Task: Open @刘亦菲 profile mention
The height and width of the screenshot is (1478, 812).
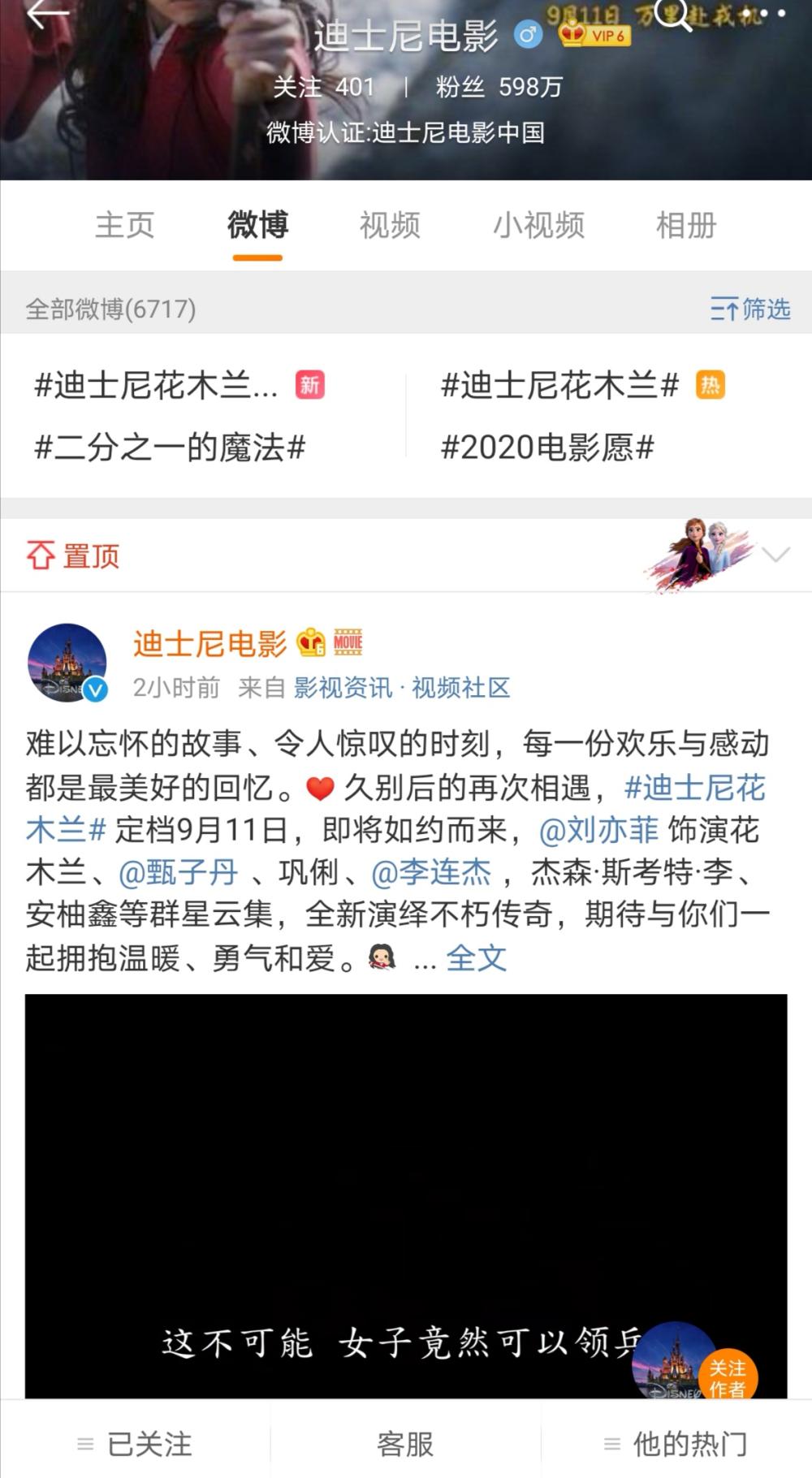Action: pos(598,830)
